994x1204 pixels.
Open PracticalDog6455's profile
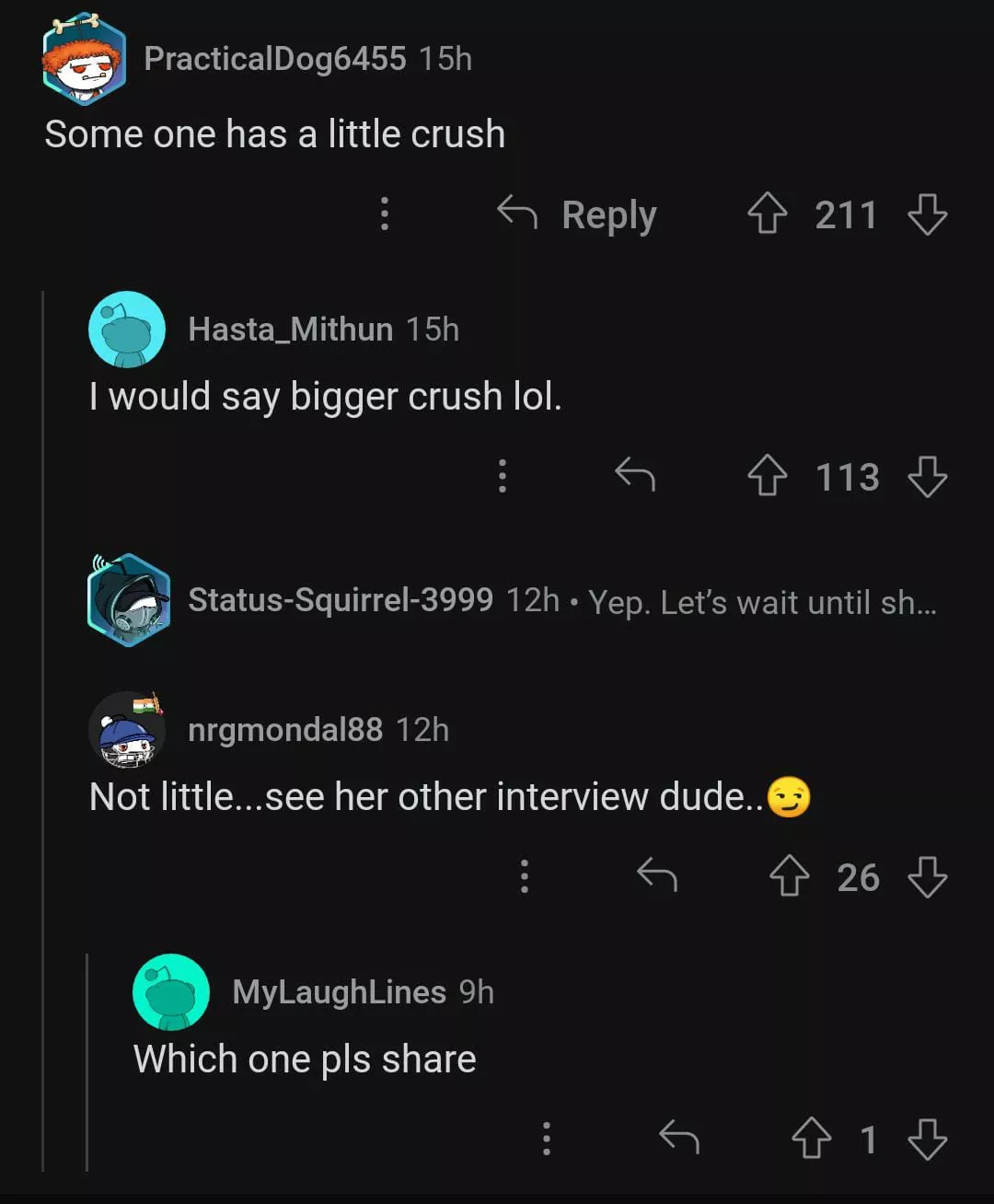[274, 59]
